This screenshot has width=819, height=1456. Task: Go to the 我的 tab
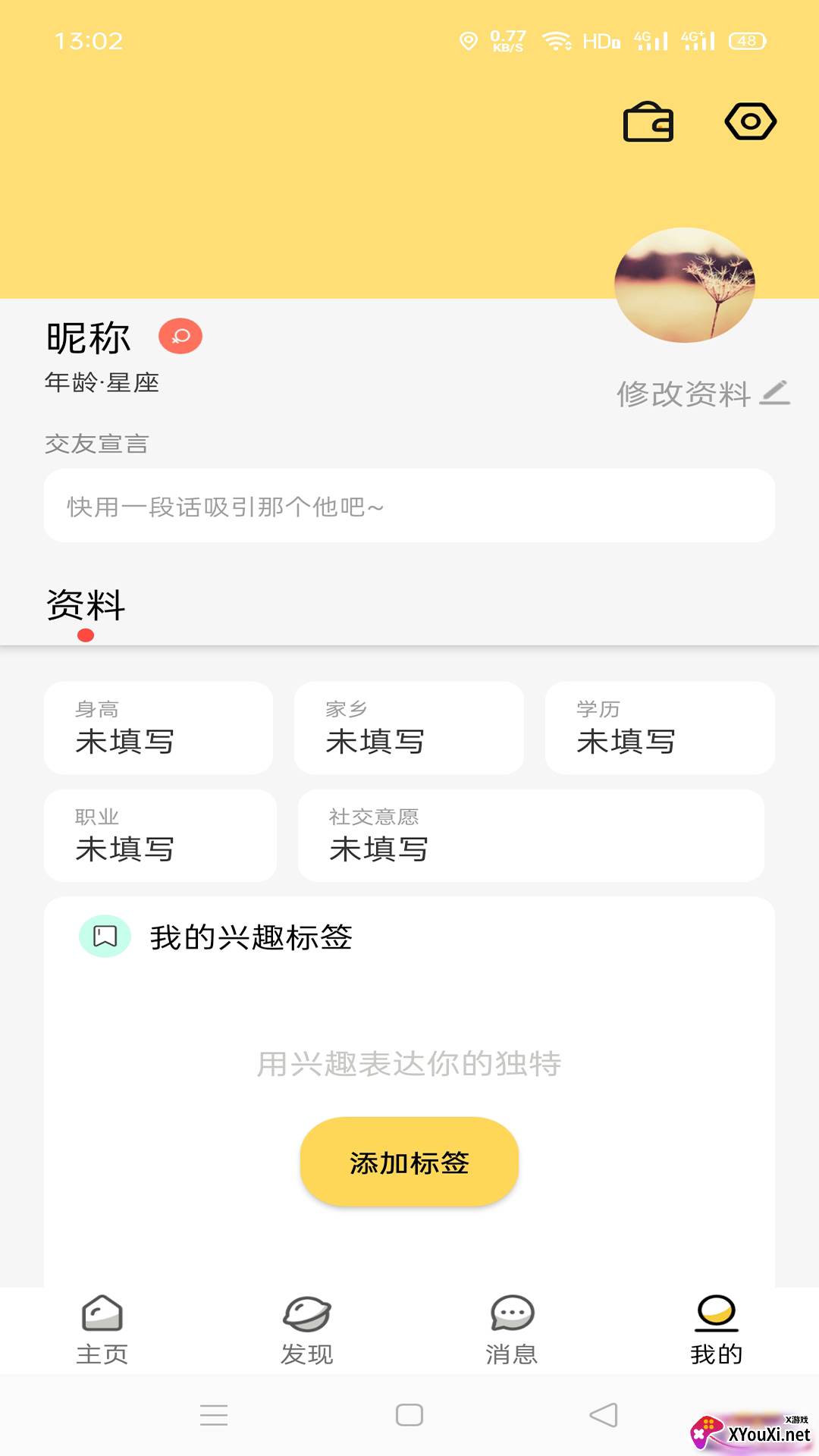point(717,1330)
